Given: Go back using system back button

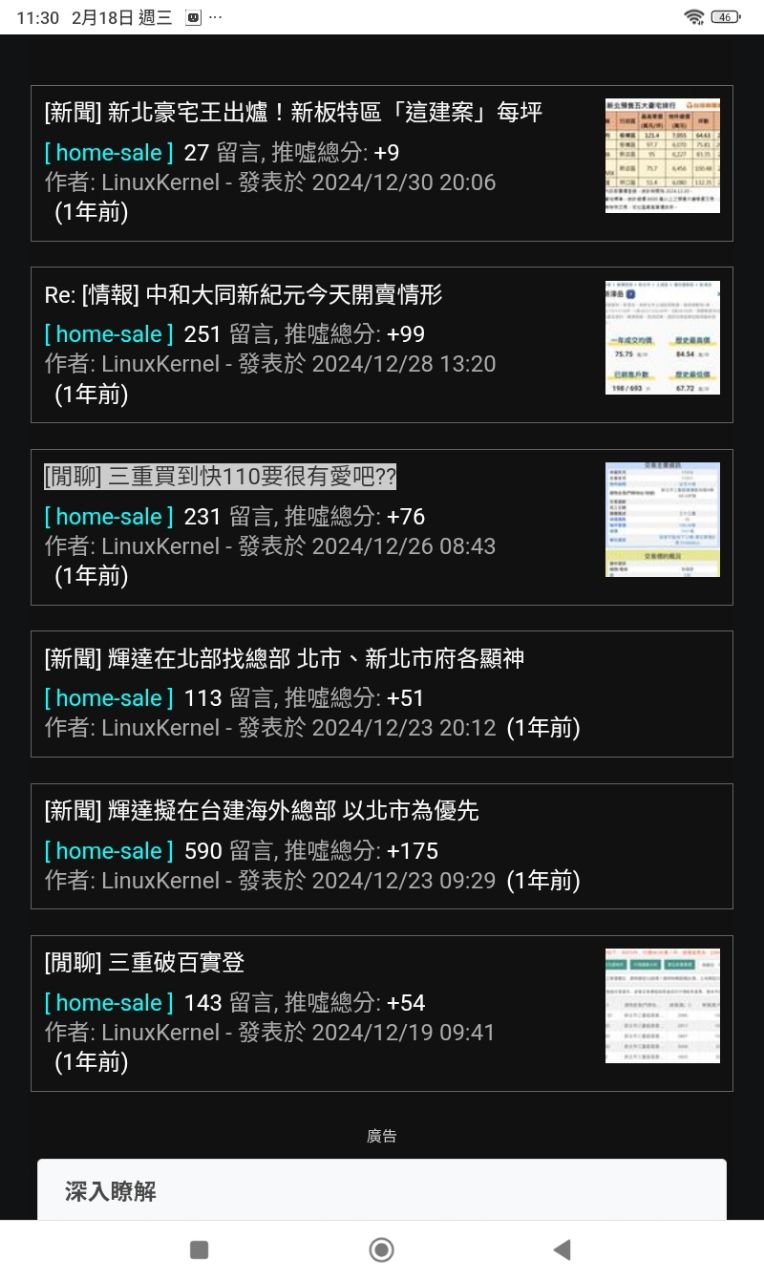Looking at the screenshot, I should [562, 1249].
